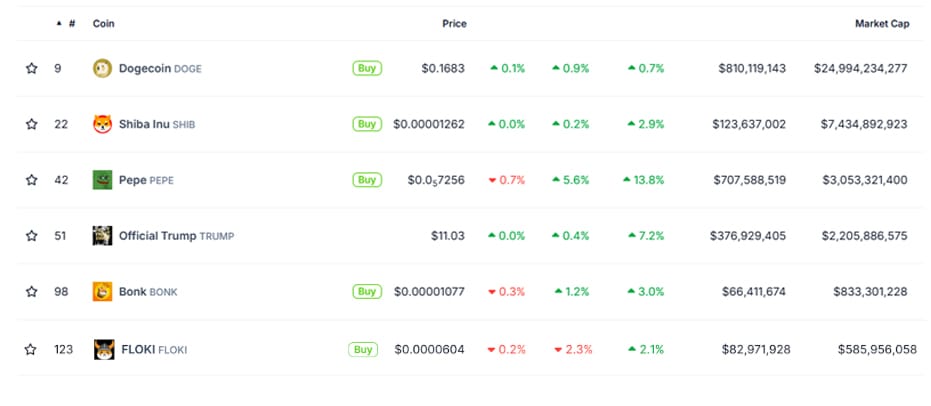Sort the table by rank number
Screen dimensions: 931x406
[66, 24]
